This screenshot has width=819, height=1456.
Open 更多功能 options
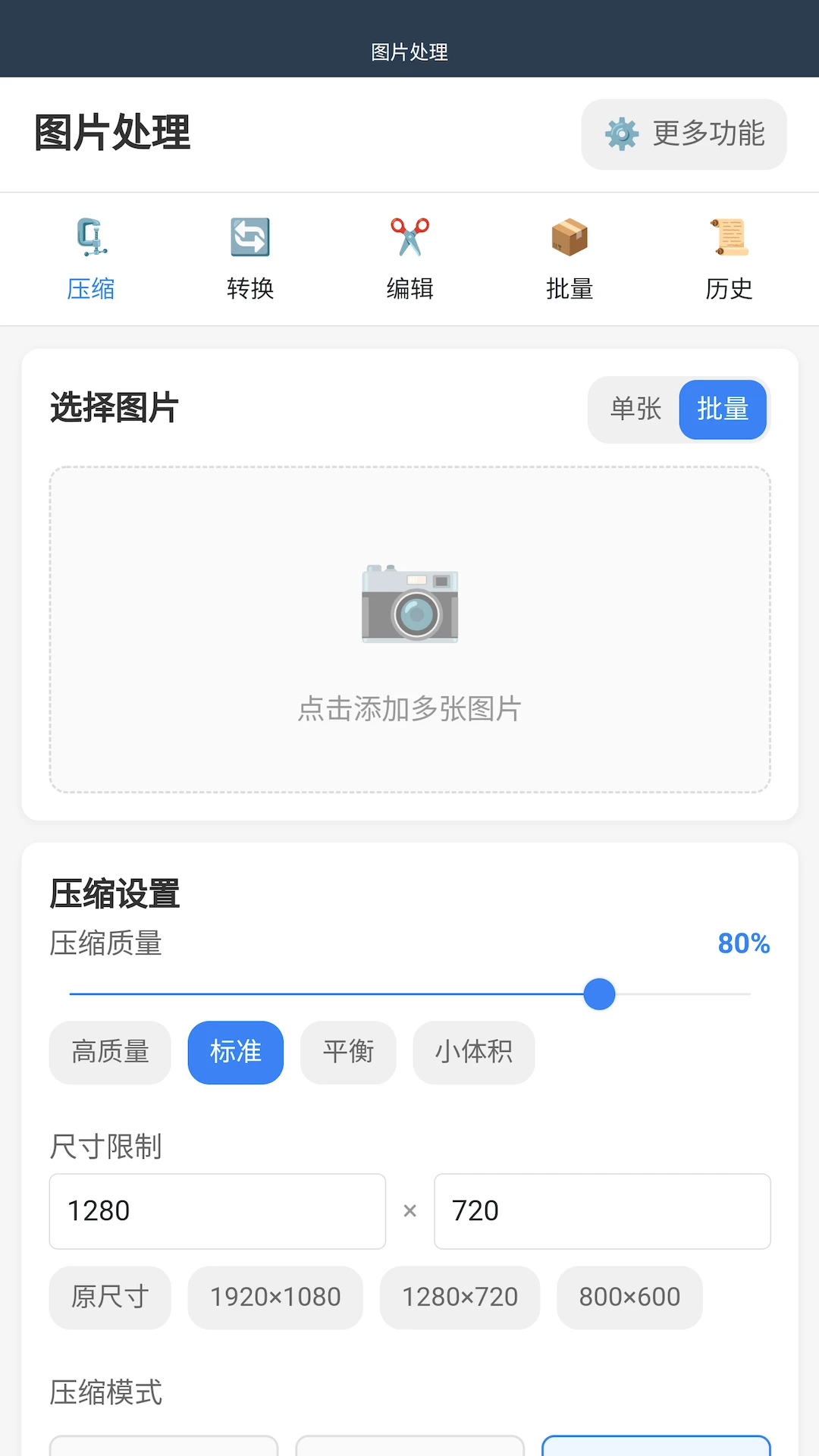coord(683,134)
